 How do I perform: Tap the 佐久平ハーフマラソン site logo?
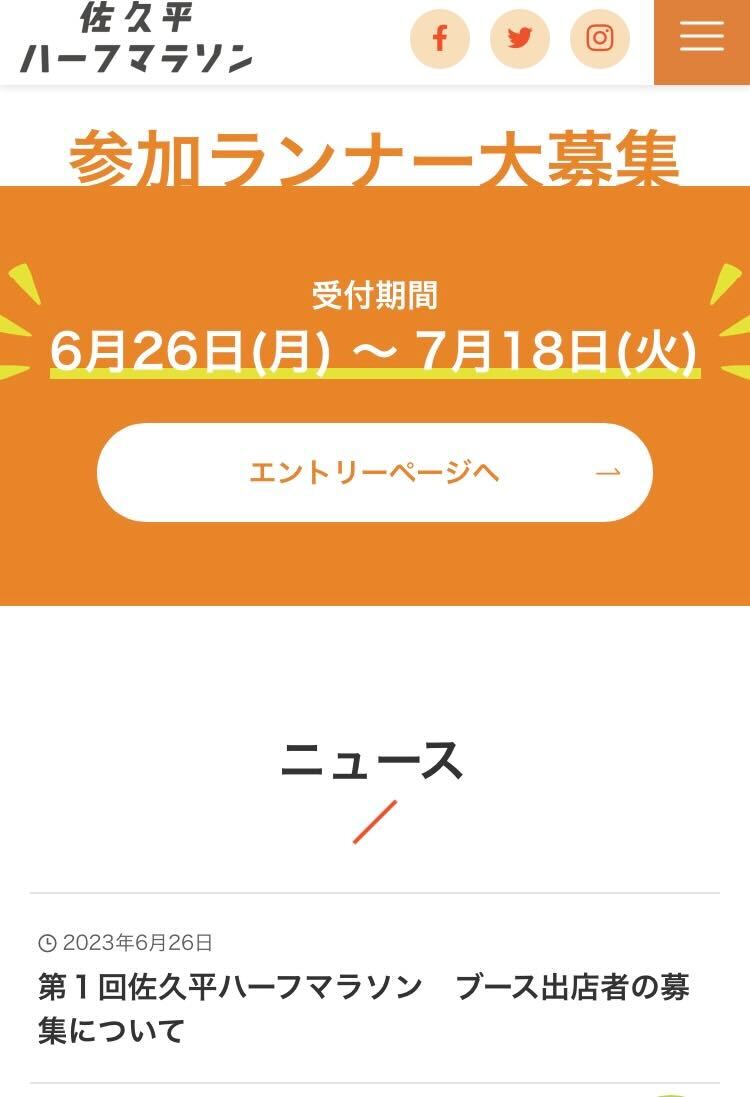[136, 40]
